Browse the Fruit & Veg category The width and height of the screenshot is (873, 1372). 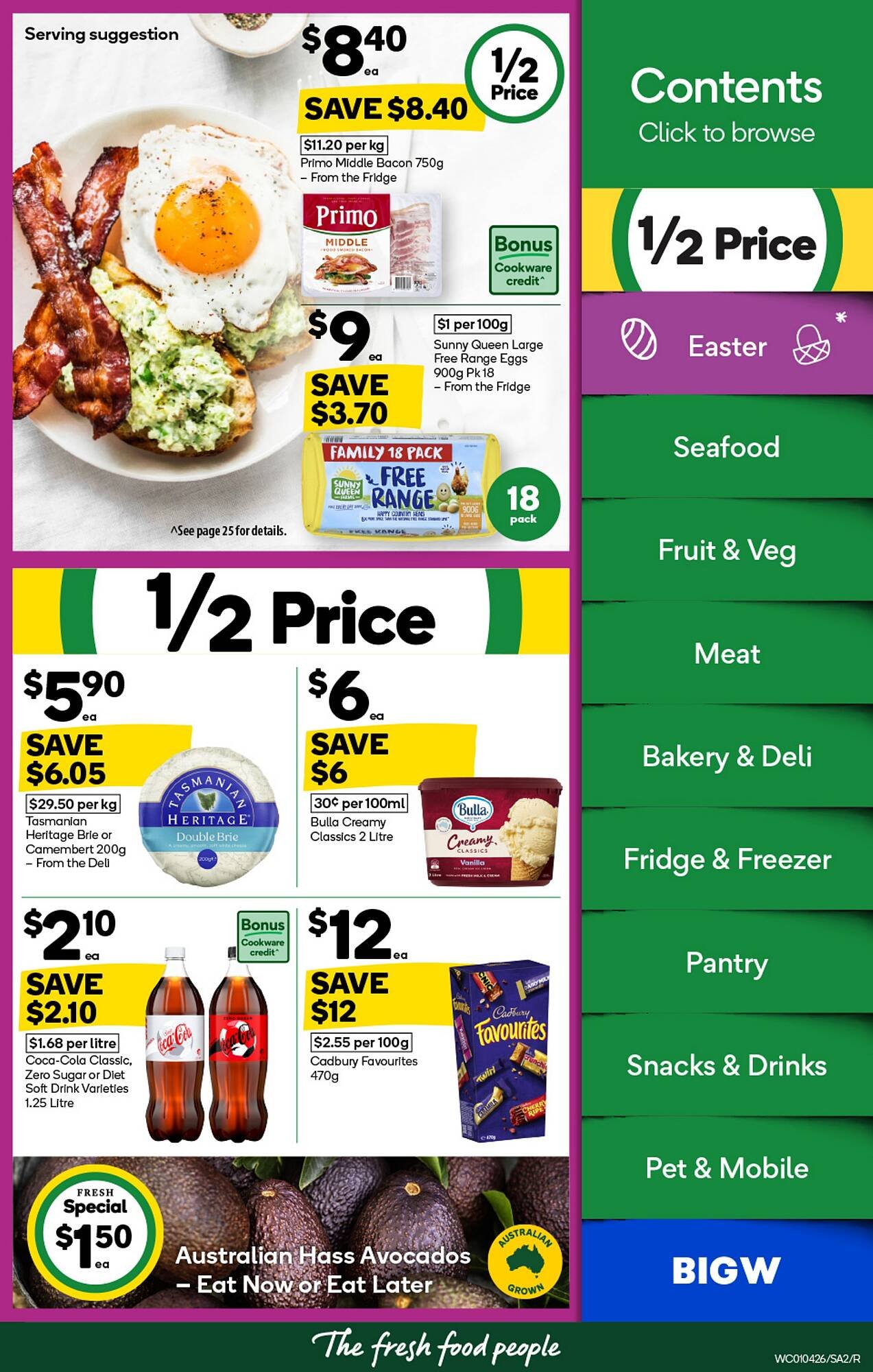coord(726,549)
